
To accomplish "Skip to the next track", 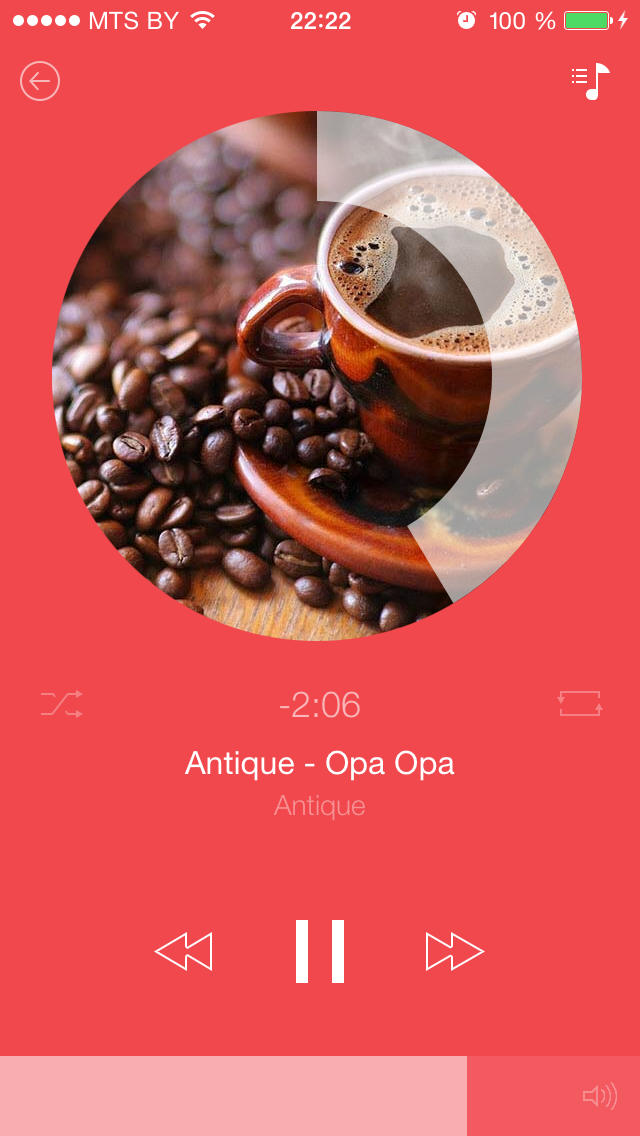I will tap(454, 951).
